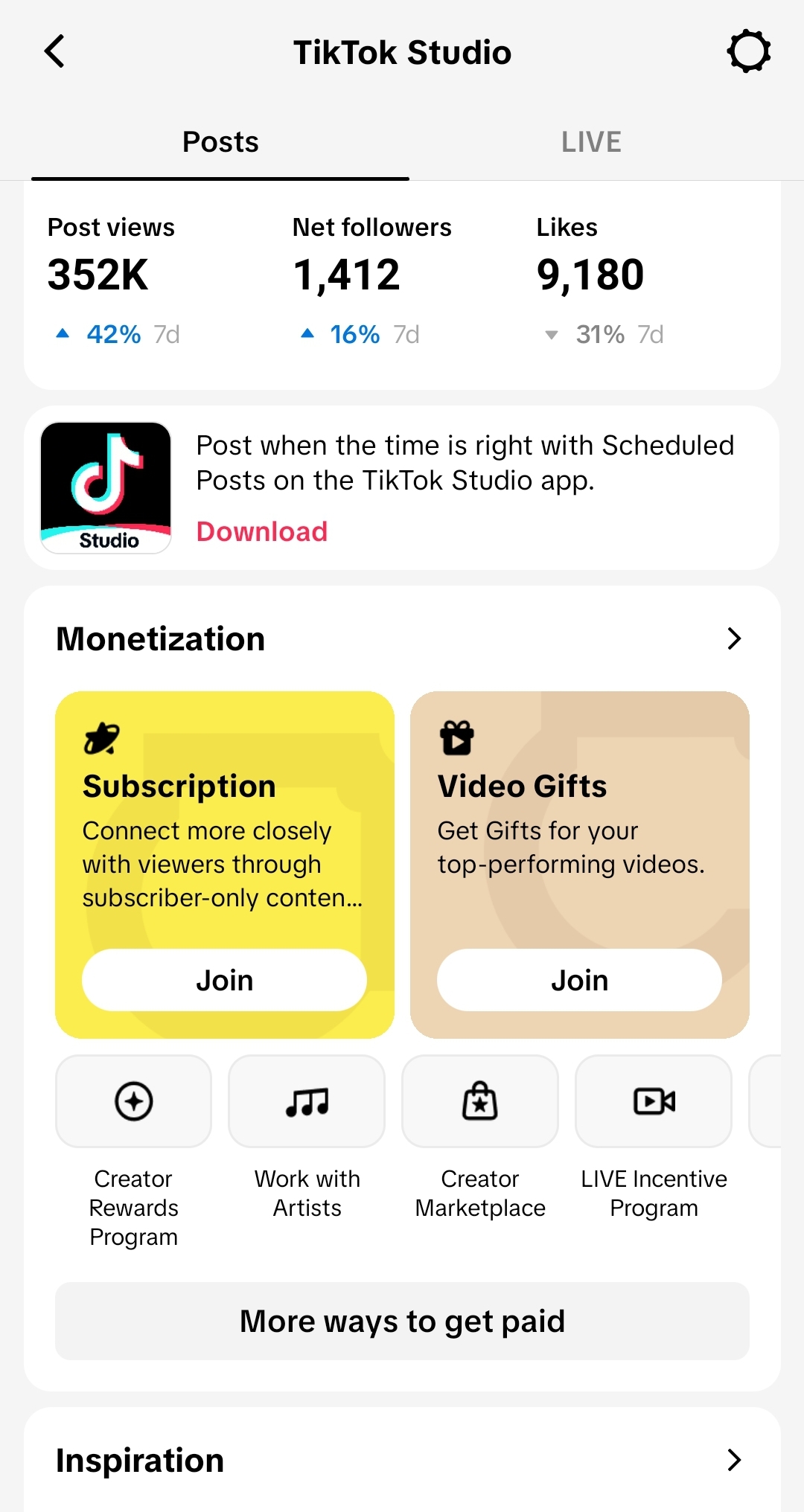Open Creator Marketplace
The width and height of the screenshot is (804, 1512).
[x=480, y=1138]
